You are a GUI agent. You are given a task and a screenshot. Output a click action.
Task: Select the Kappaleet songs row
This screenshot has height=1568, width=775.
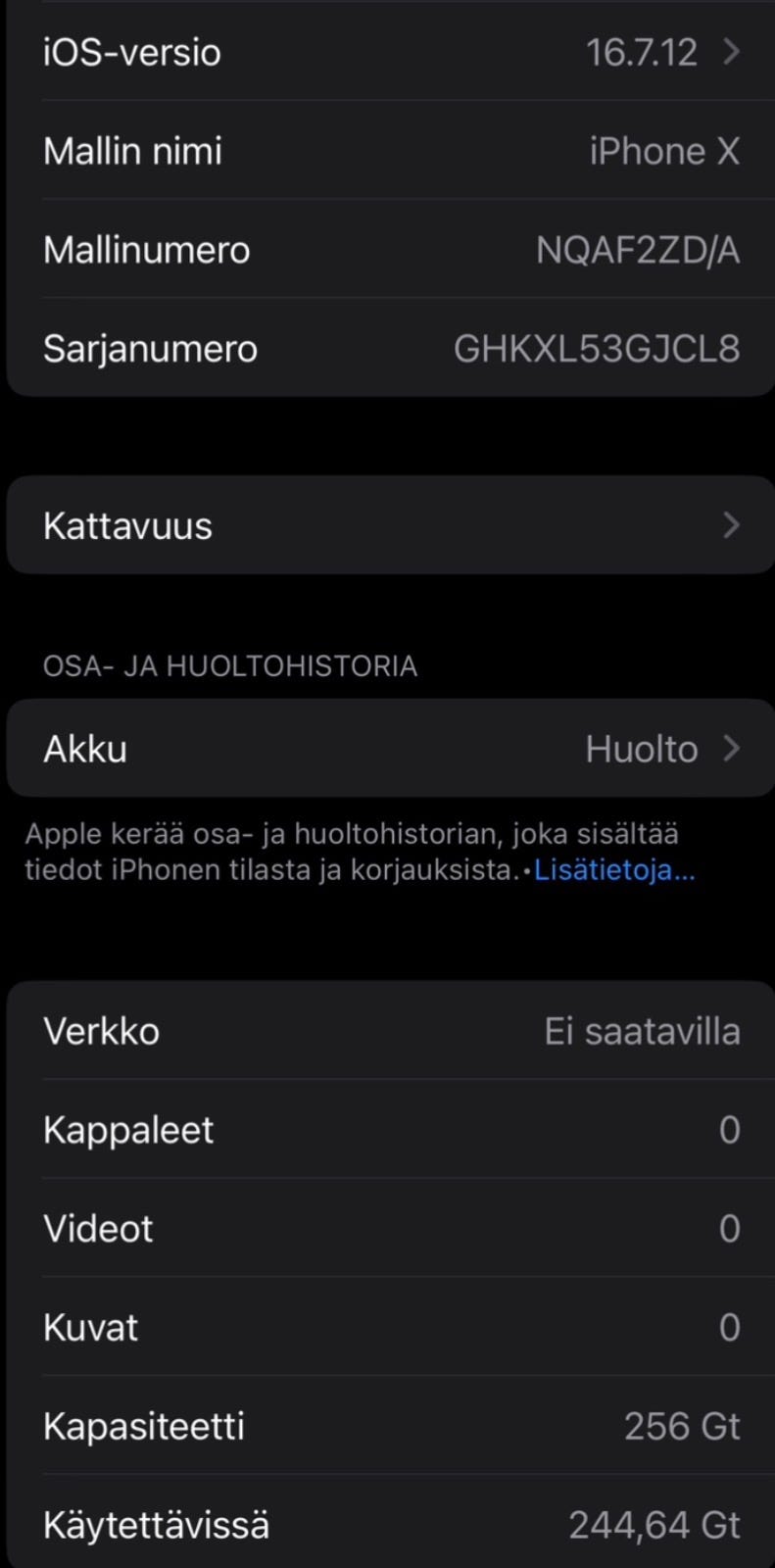[387, 1129]
